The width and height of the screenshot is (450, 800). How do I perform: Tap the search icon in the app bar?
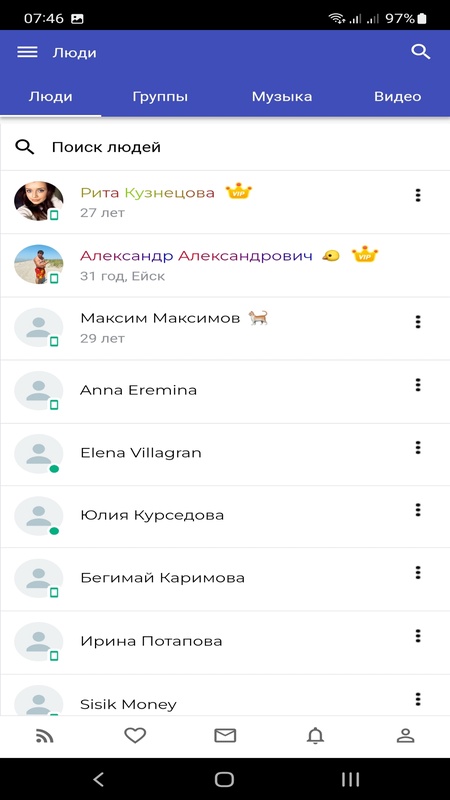[x=421, y=52]
